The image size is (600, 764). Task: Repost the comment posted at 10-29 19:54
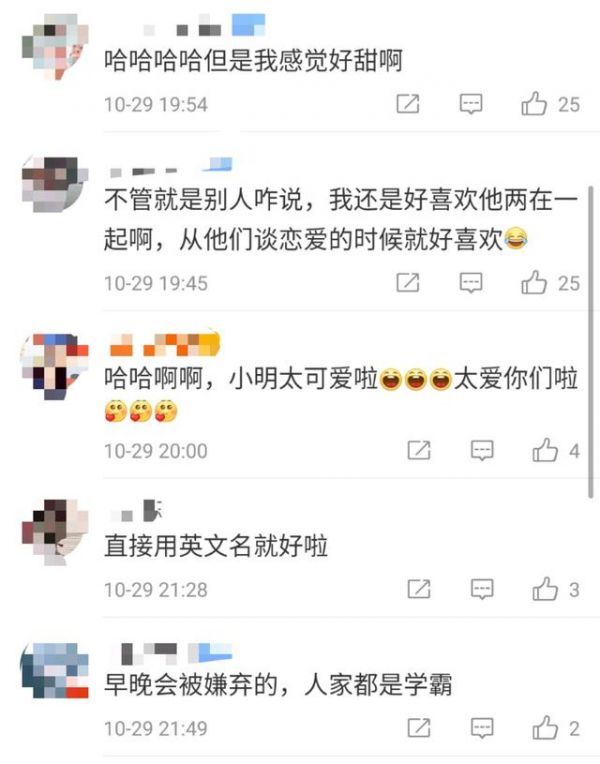(x=407, y=104)
